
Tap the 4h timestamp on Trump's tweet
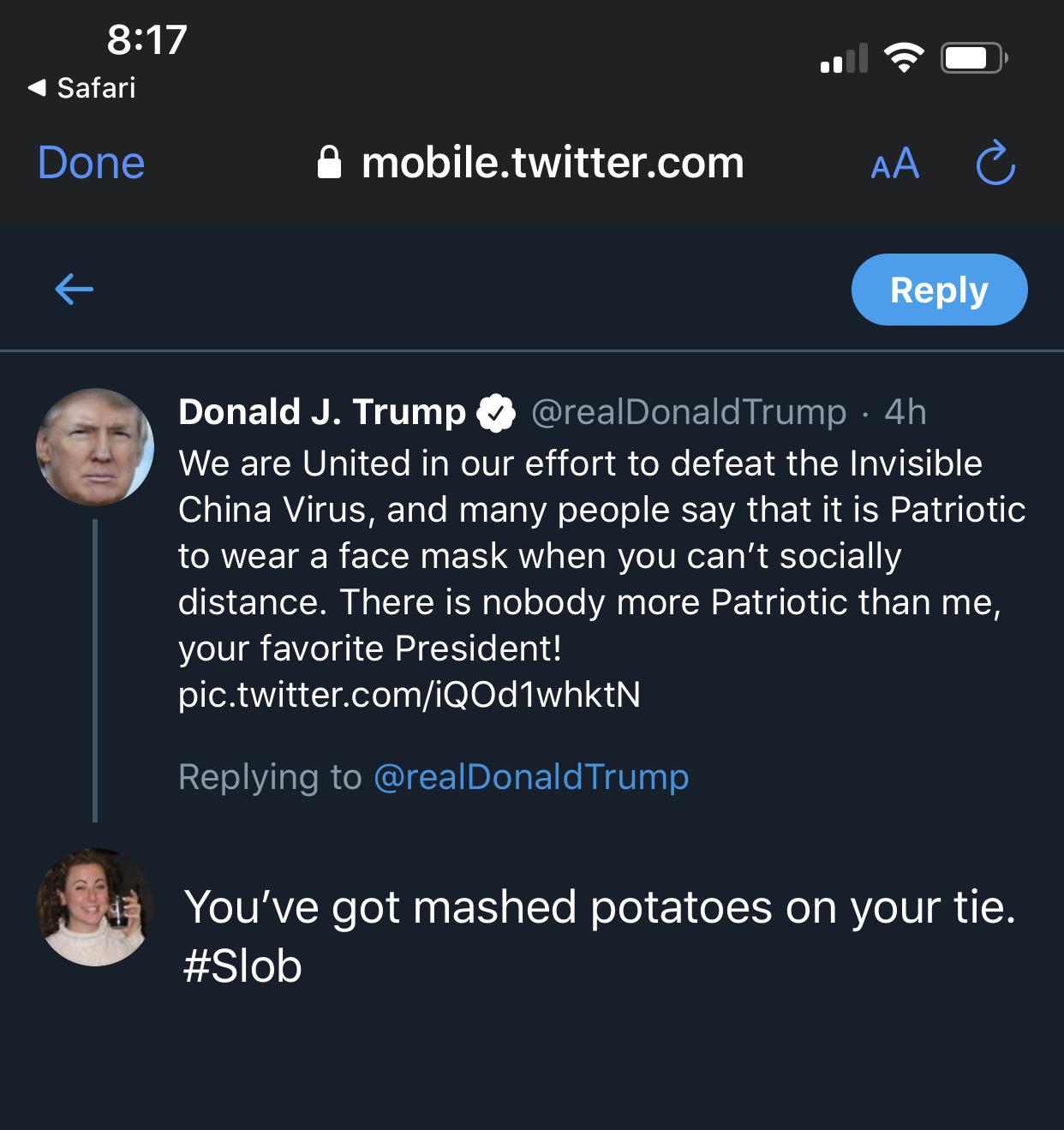[x=907, y=410]
